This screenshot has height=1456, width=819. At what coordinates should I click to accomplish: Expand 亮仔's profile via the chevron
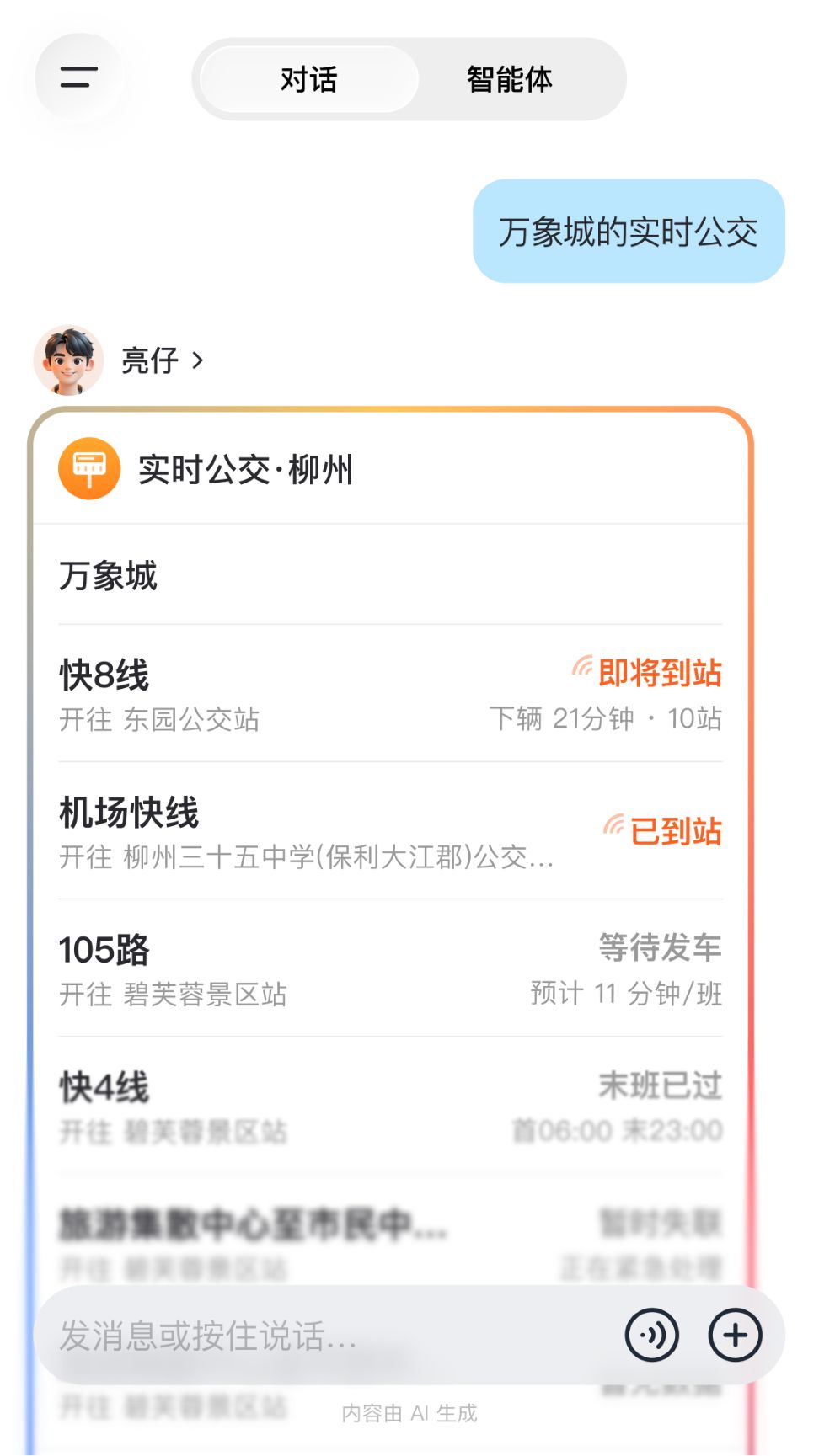[199, 360]
